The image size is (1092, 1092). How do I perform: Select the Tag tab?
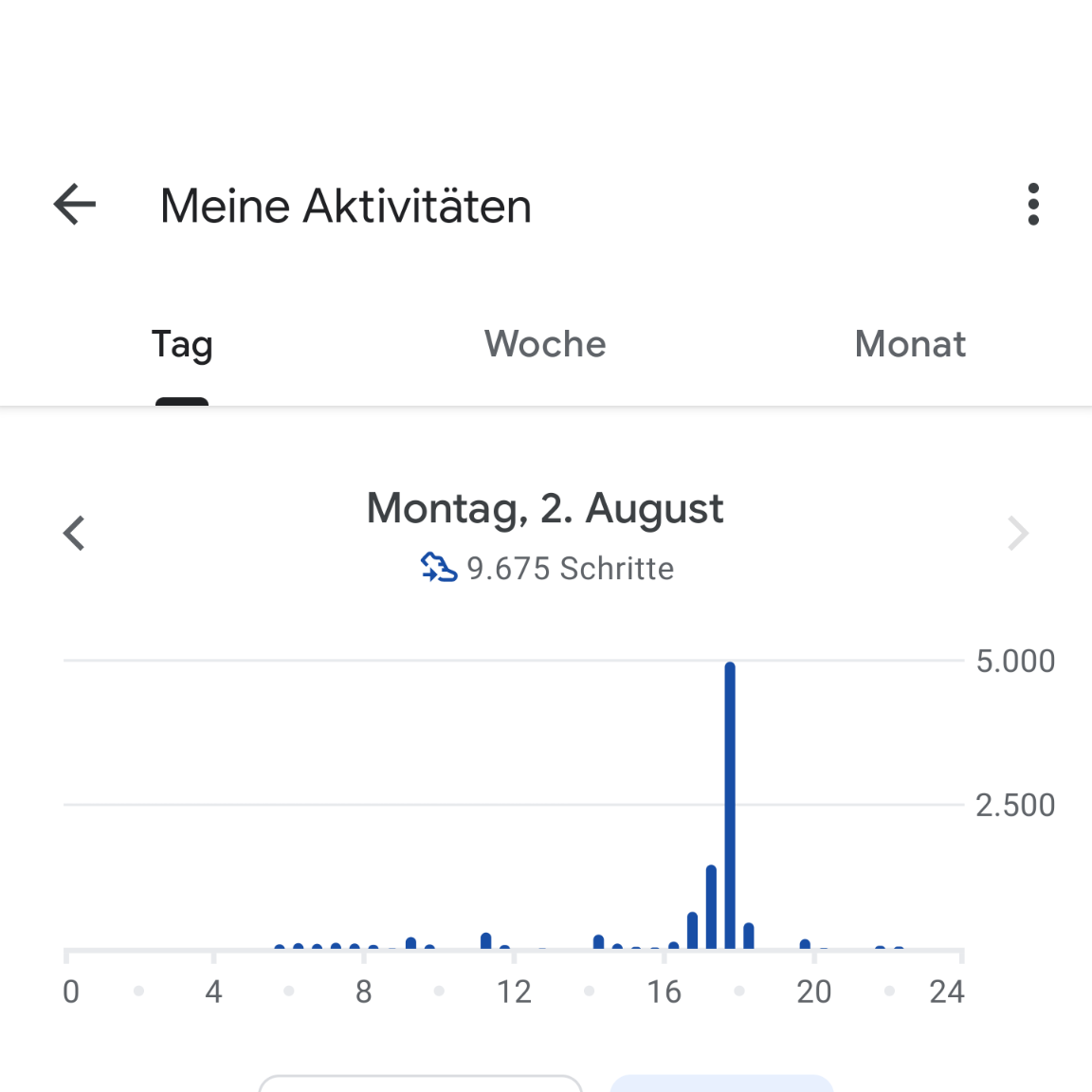coord(182,345)
